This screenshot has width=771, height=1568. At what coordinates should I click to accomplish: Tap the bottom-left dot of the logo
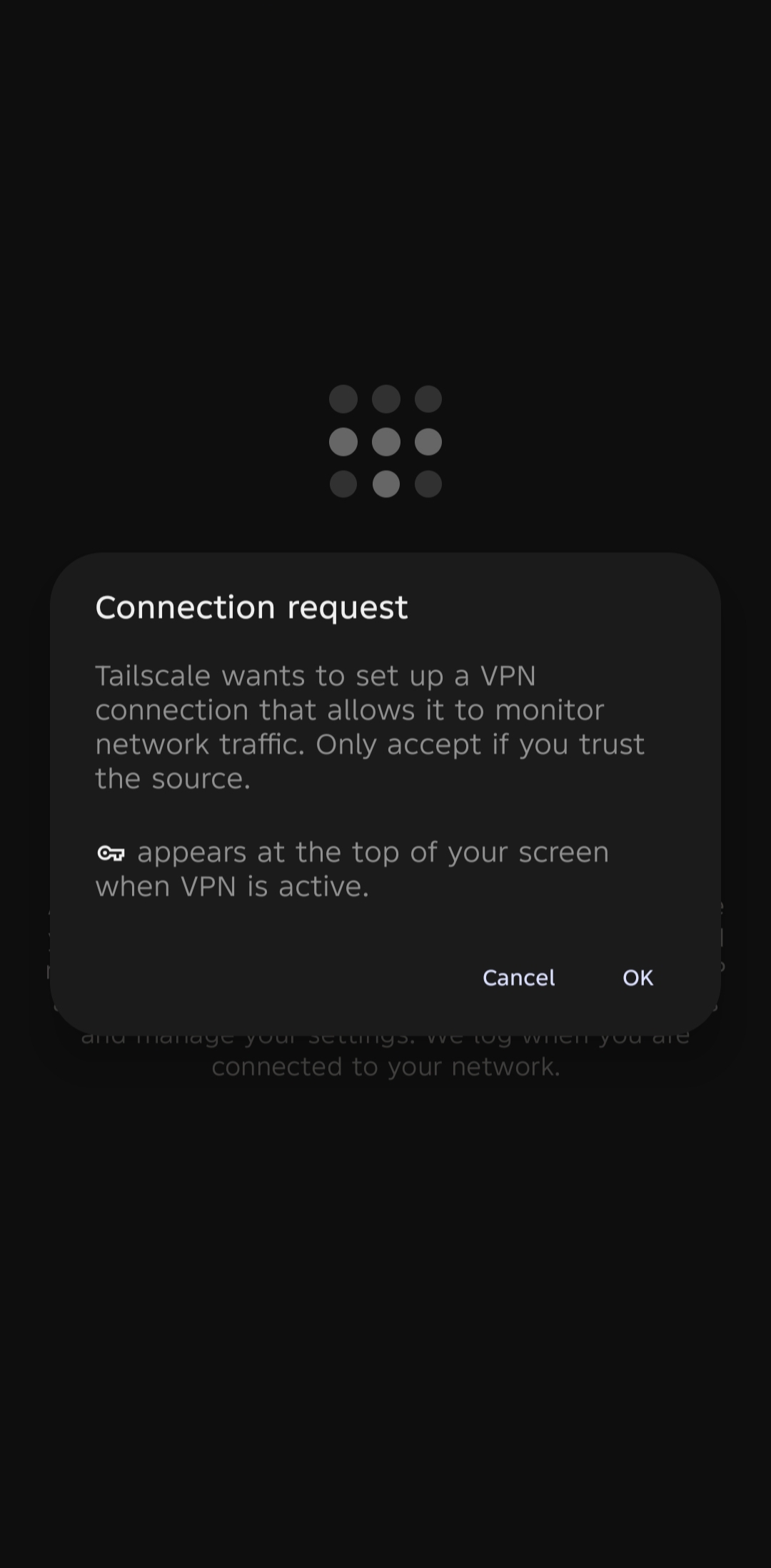(x=343, y=486)
